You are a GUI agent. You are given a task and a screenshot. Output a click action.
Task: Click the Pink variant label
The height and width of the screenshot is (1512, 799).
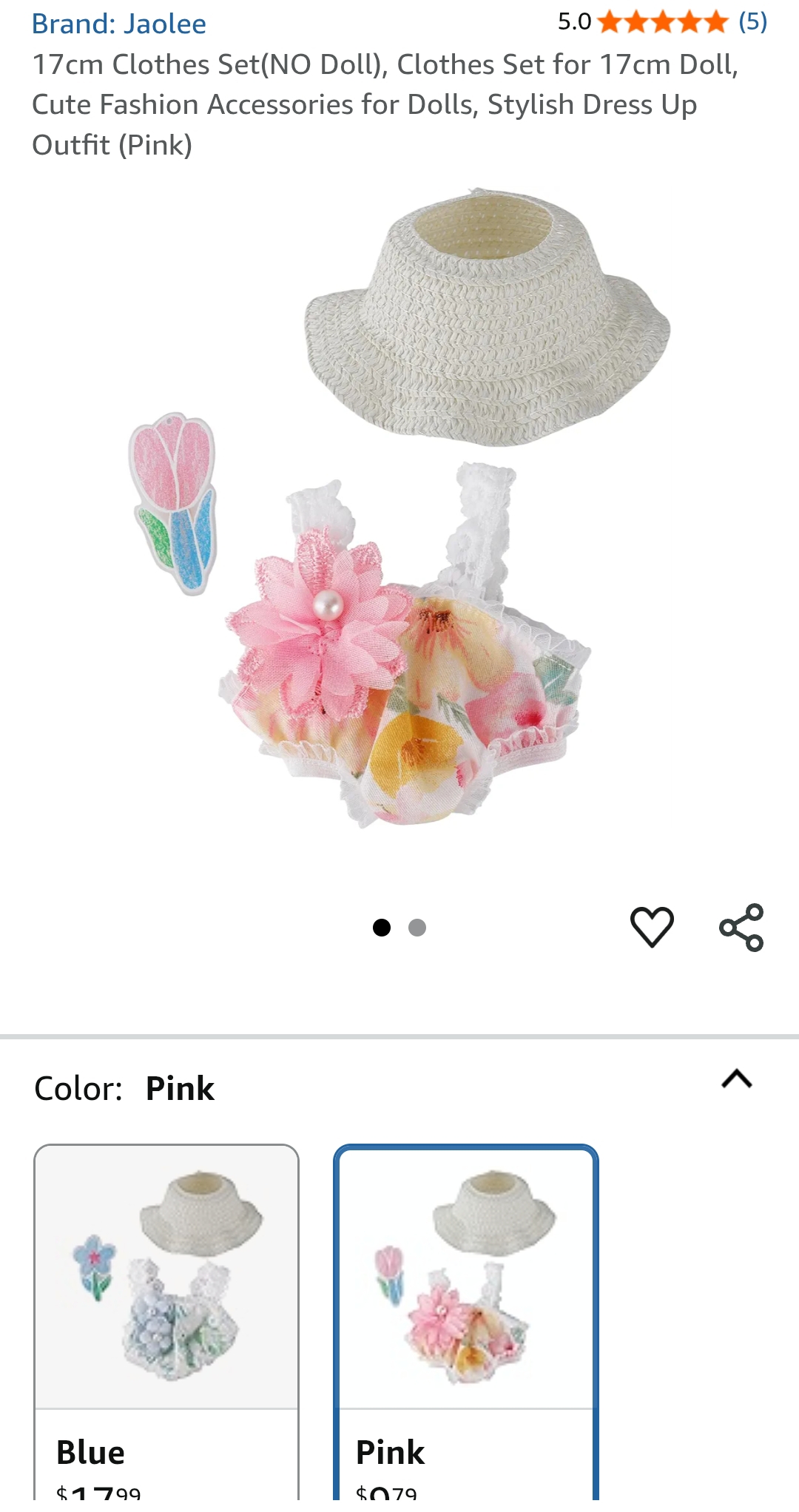(x=391, y=1451)
